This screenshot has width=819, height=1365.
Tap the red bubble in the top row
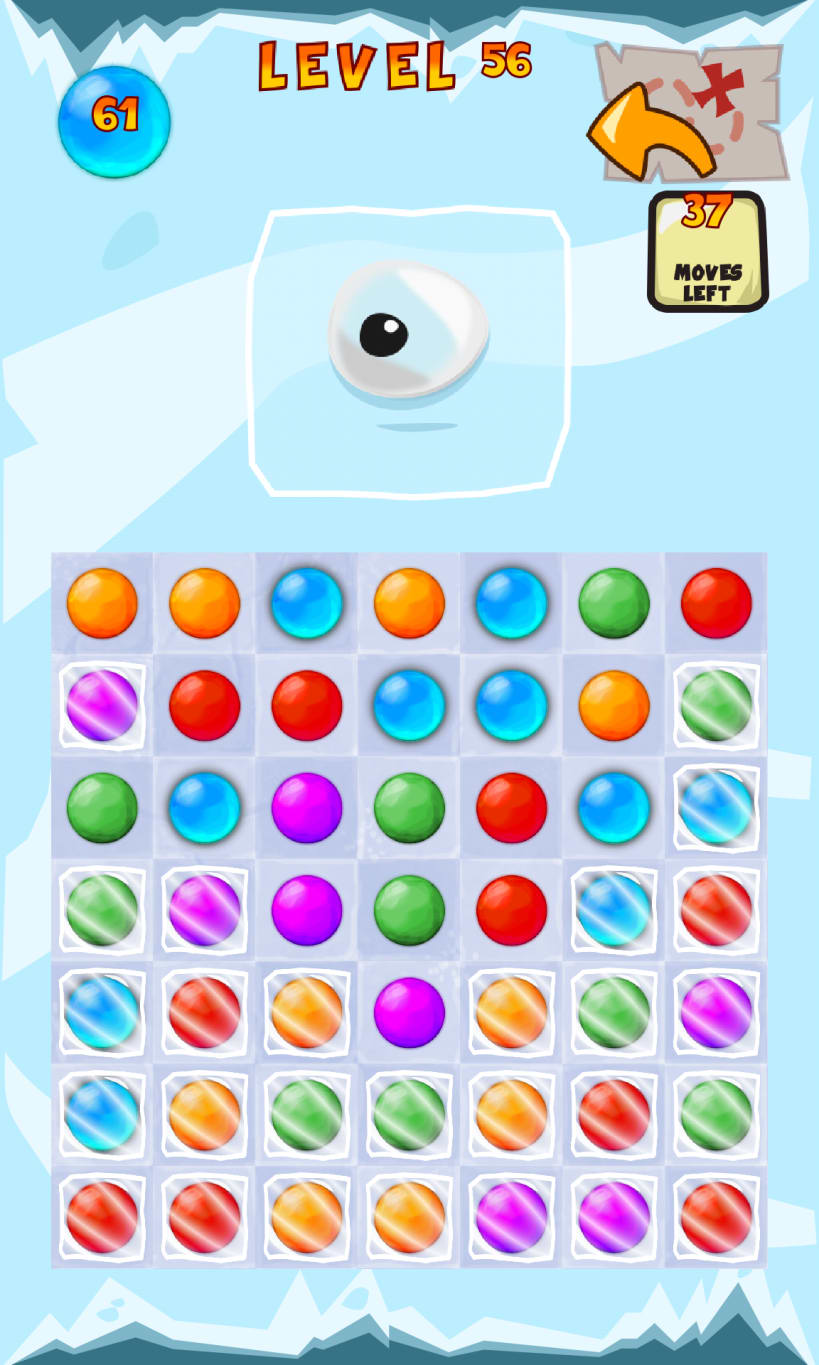[716, 603]
